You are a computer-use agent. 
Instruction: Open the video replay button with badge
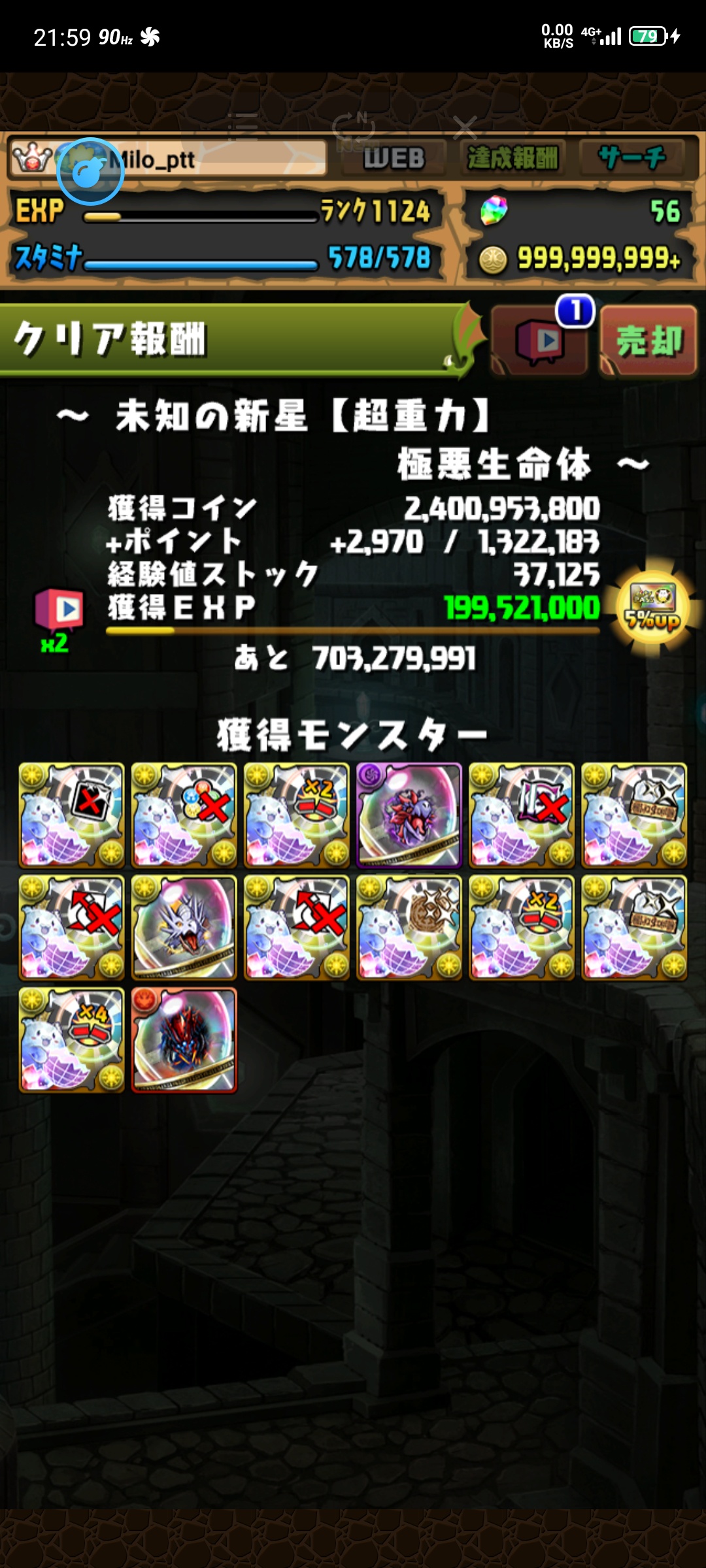tap(540, 341)
